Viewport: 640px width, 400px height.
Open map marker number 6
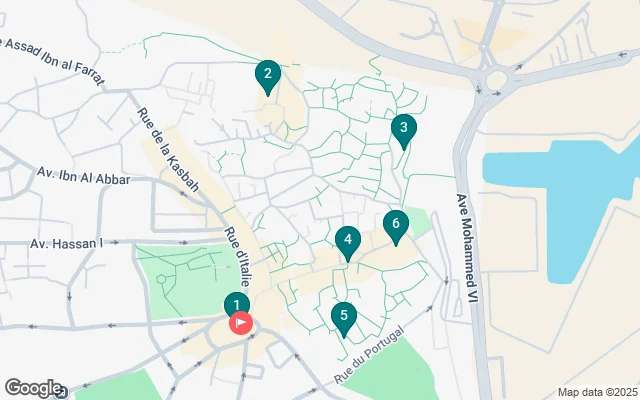[396, 225]
